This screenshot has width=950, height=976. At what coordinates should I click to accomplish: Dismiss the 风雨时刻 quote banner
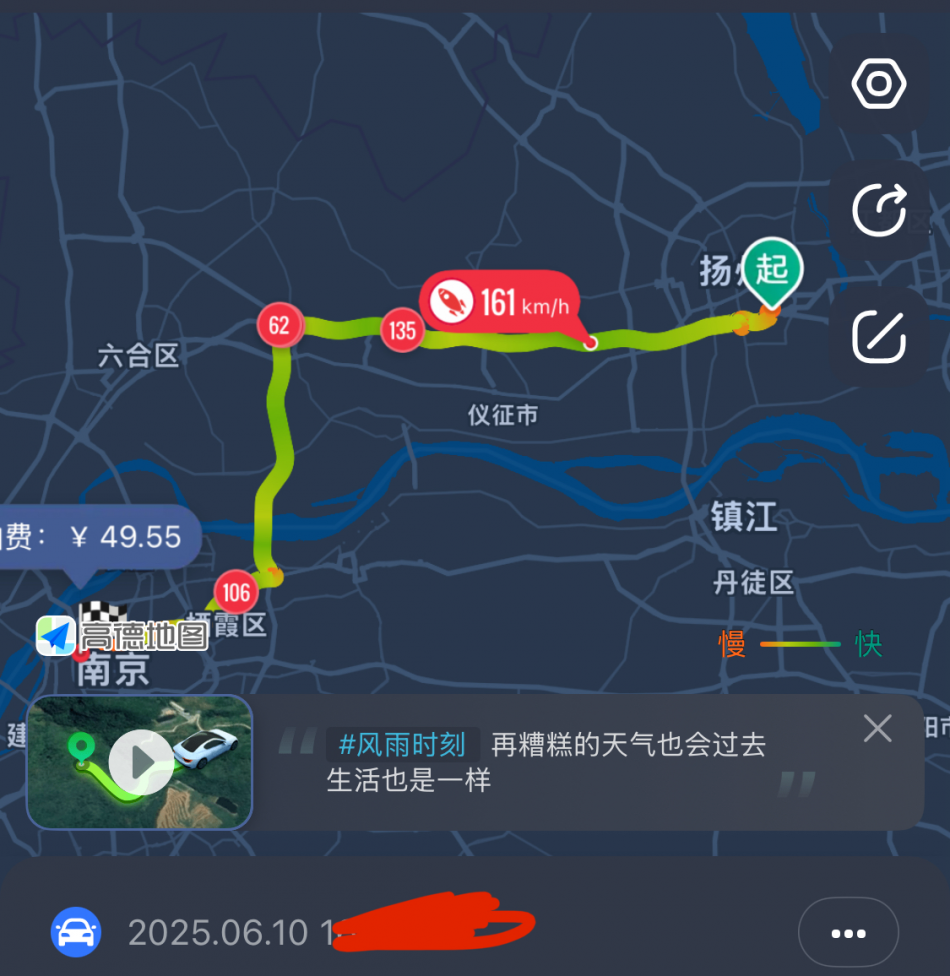[x=877, y=728]
